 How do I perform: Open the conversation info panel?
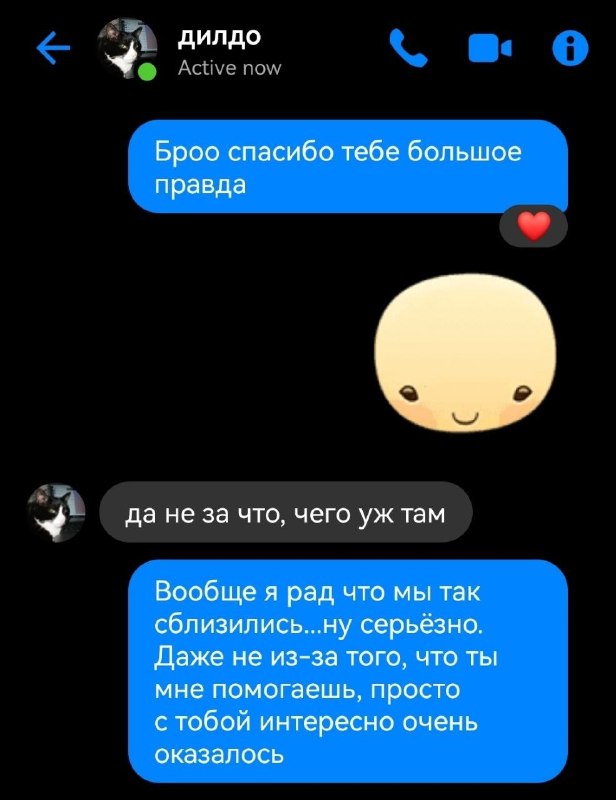(x=570, y=48)
